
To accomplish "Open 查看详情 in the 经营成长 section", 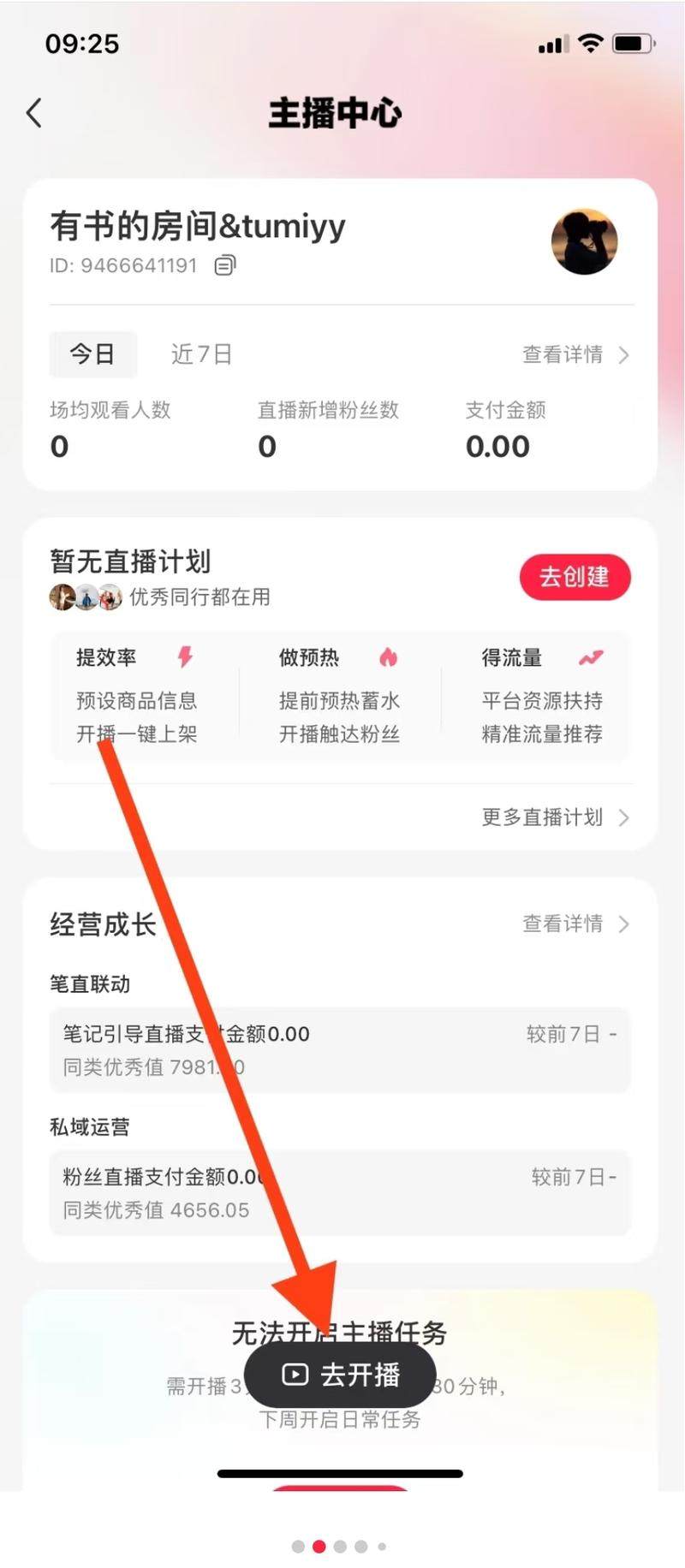I will [x=575, y=924].
